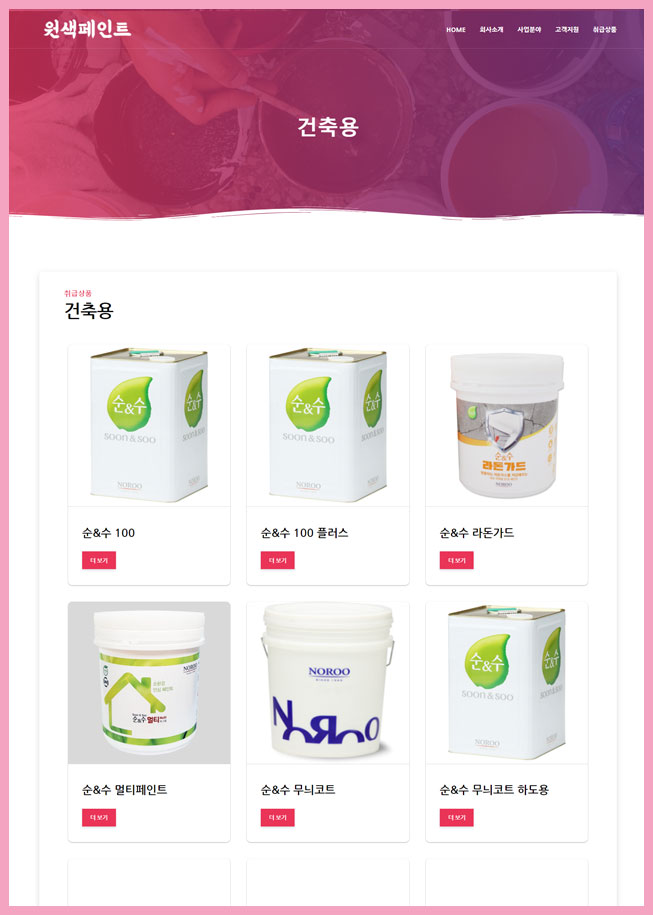
Task: Open the 취급상품 menu
Action: (x=604, y=30)
